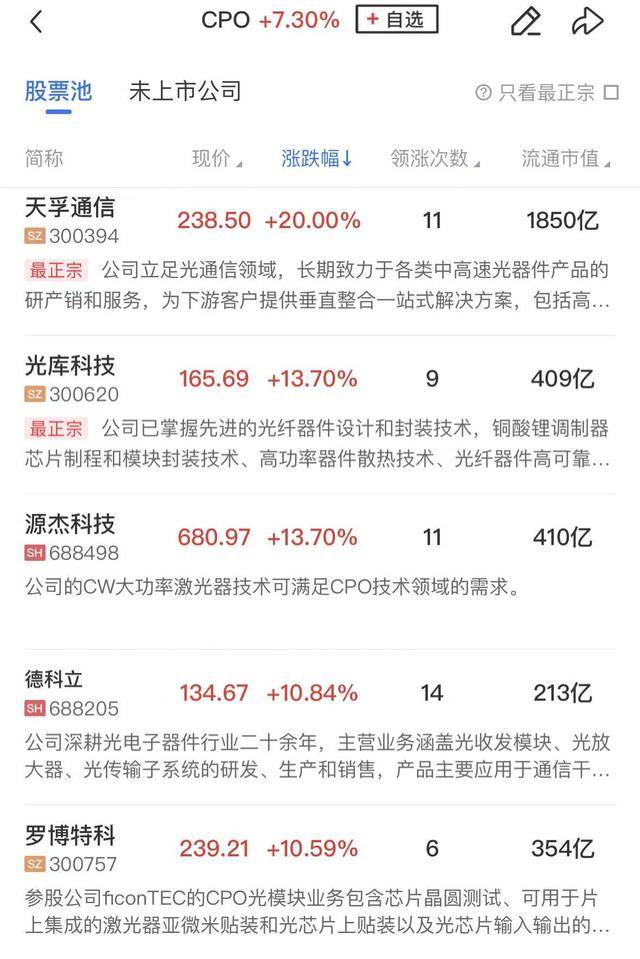This screenshot has width=640, height=959.
Task: Open 光库科技 stock details
Action: (70, 367)
